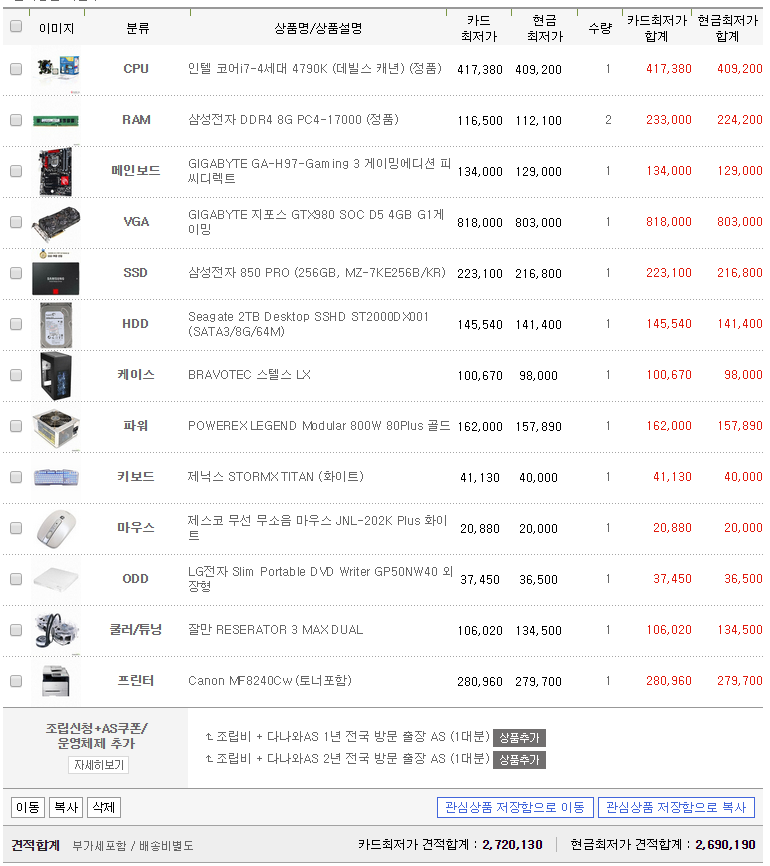Select the 프린터 row checkbox

[15, 681]
